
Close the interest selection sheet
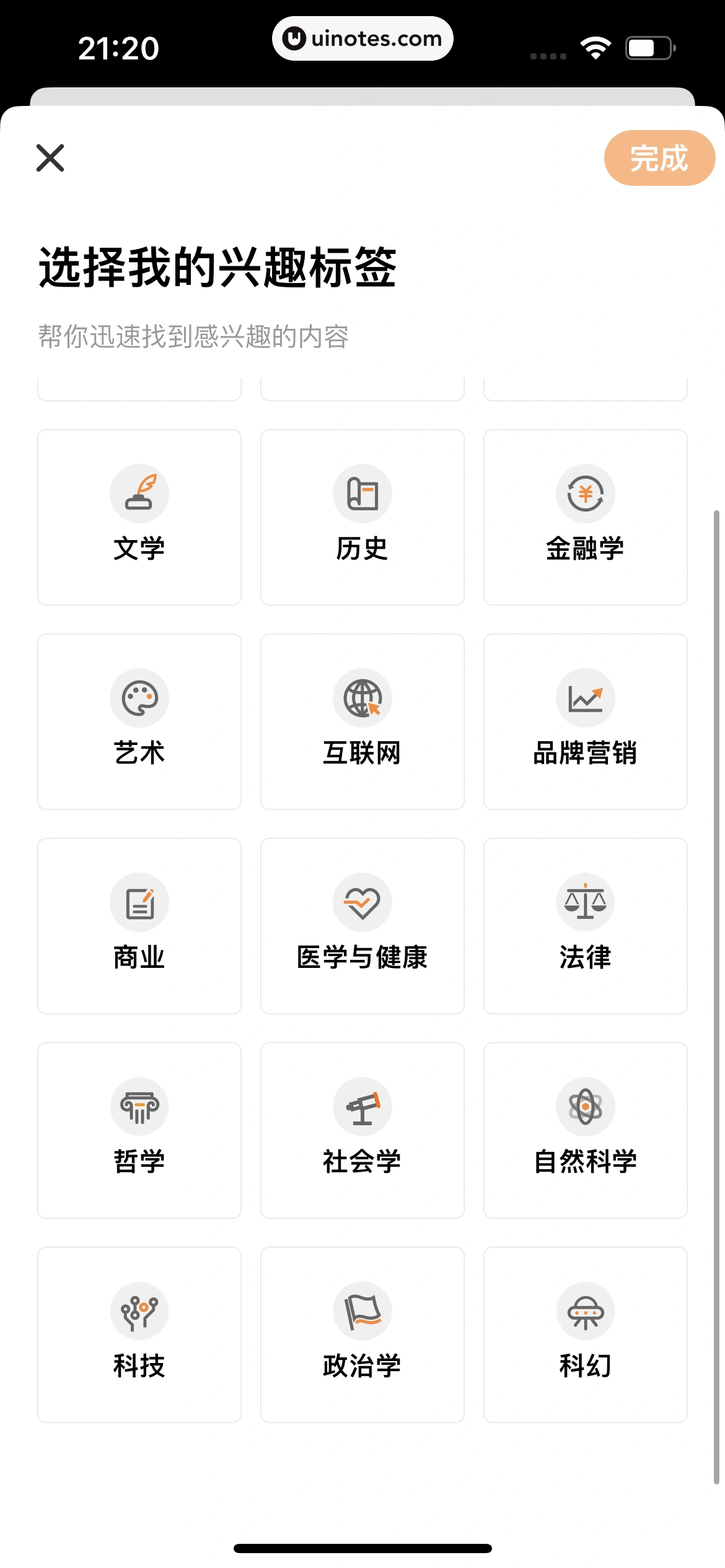click(x=50, y=158)
